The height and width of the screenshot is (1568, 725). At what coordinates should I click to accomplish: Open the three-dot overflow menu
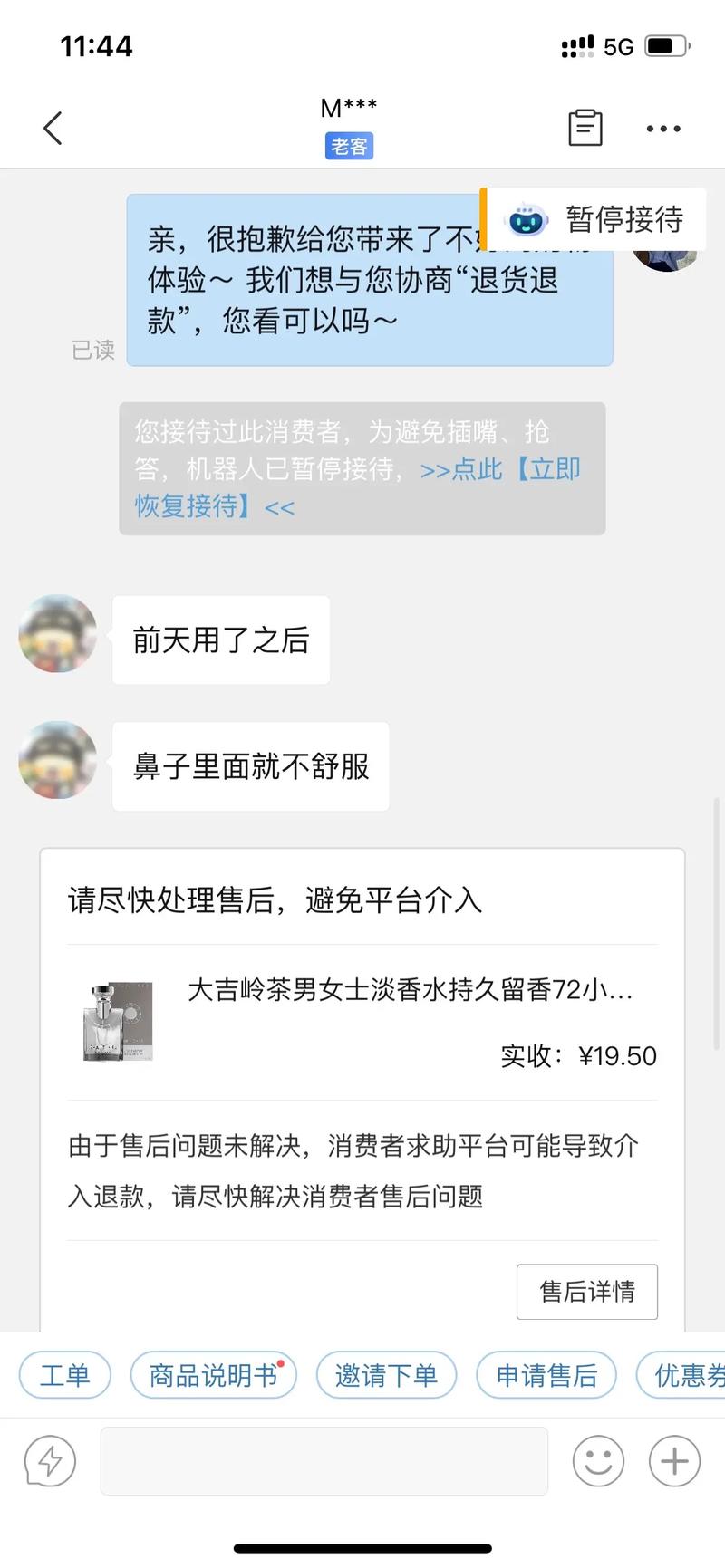pyautogui.click(x=663, y=129)
